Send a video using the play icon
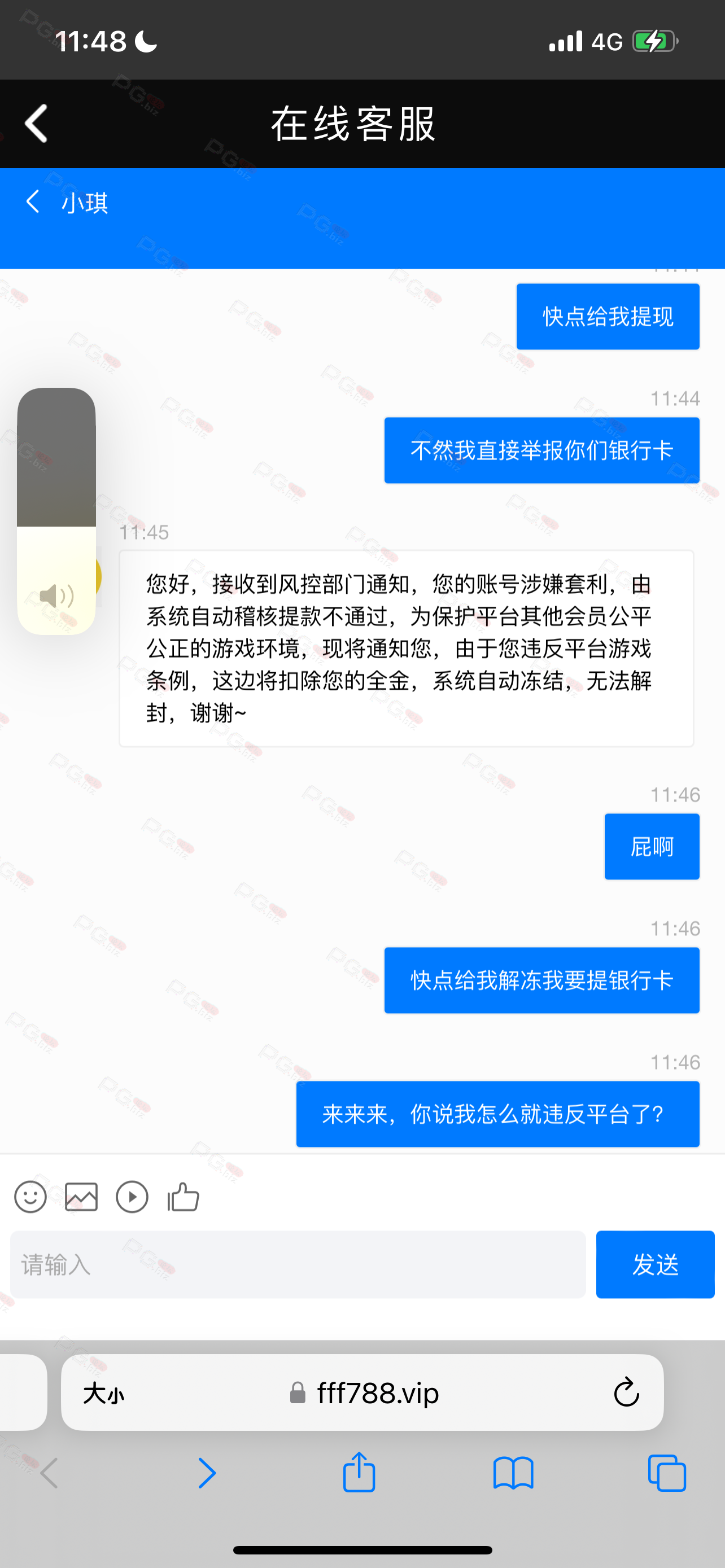This screenshot has height=1568, width=725. point(132,1197)
